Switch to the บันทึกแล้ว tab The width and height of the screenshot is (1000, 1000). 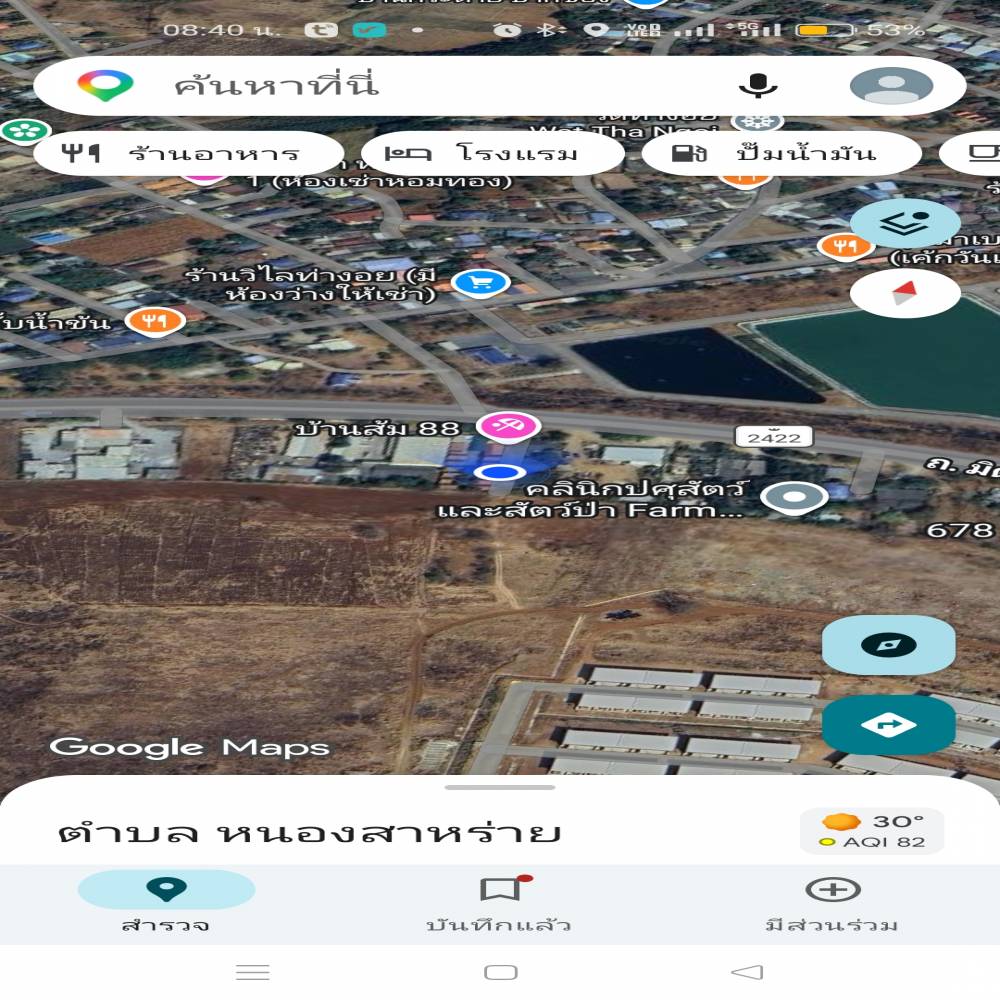(x=499, y=904)
